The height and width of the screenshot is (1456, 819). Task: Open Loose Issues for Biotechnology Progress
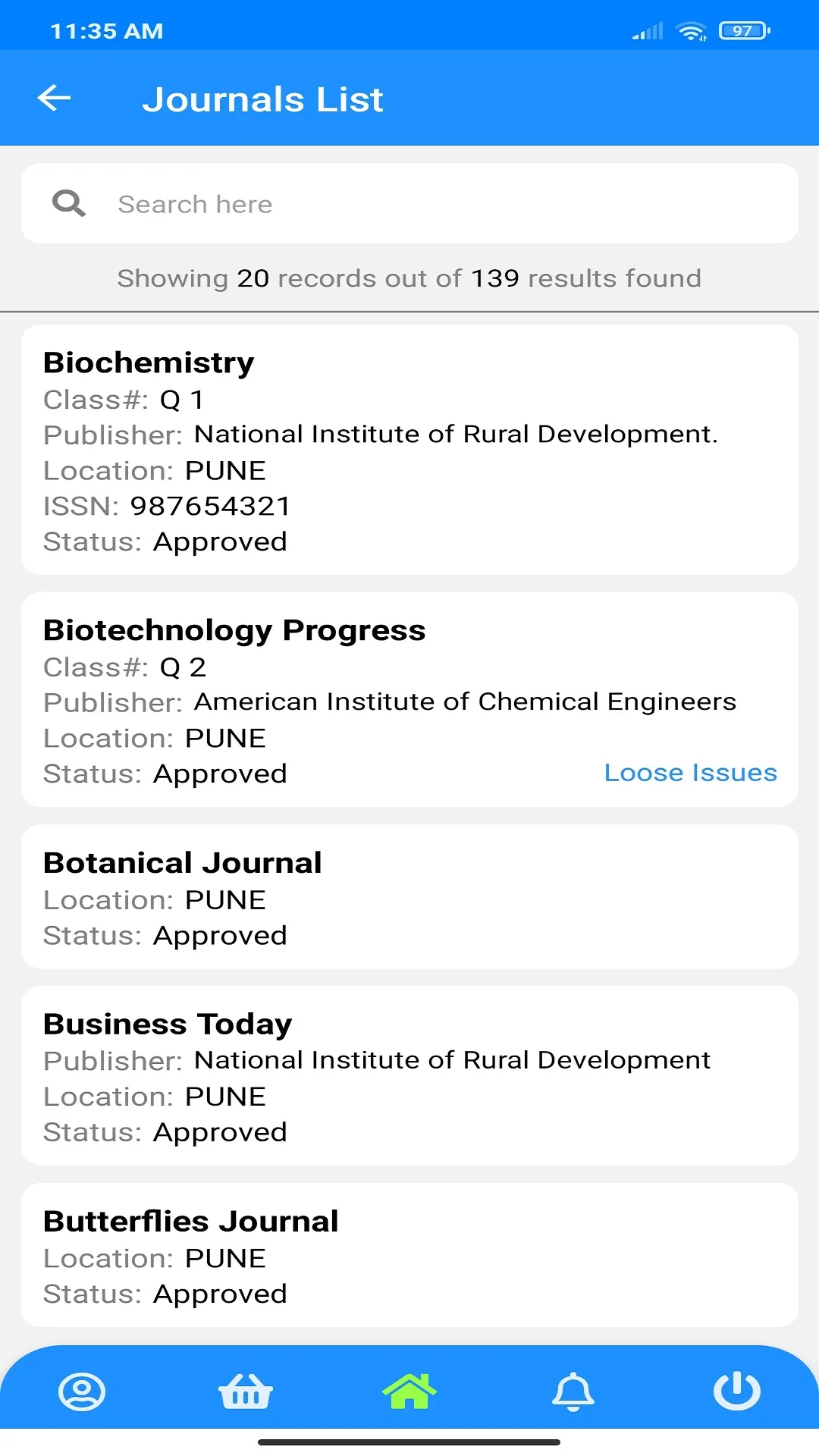690,773
